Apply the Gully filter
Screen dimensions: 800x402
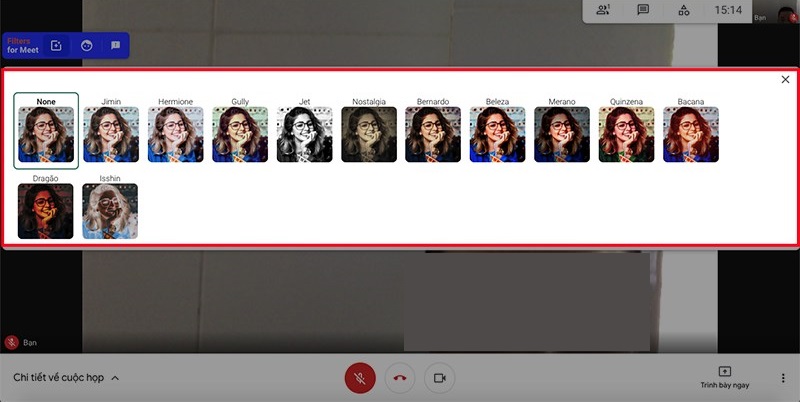[239, 134]
